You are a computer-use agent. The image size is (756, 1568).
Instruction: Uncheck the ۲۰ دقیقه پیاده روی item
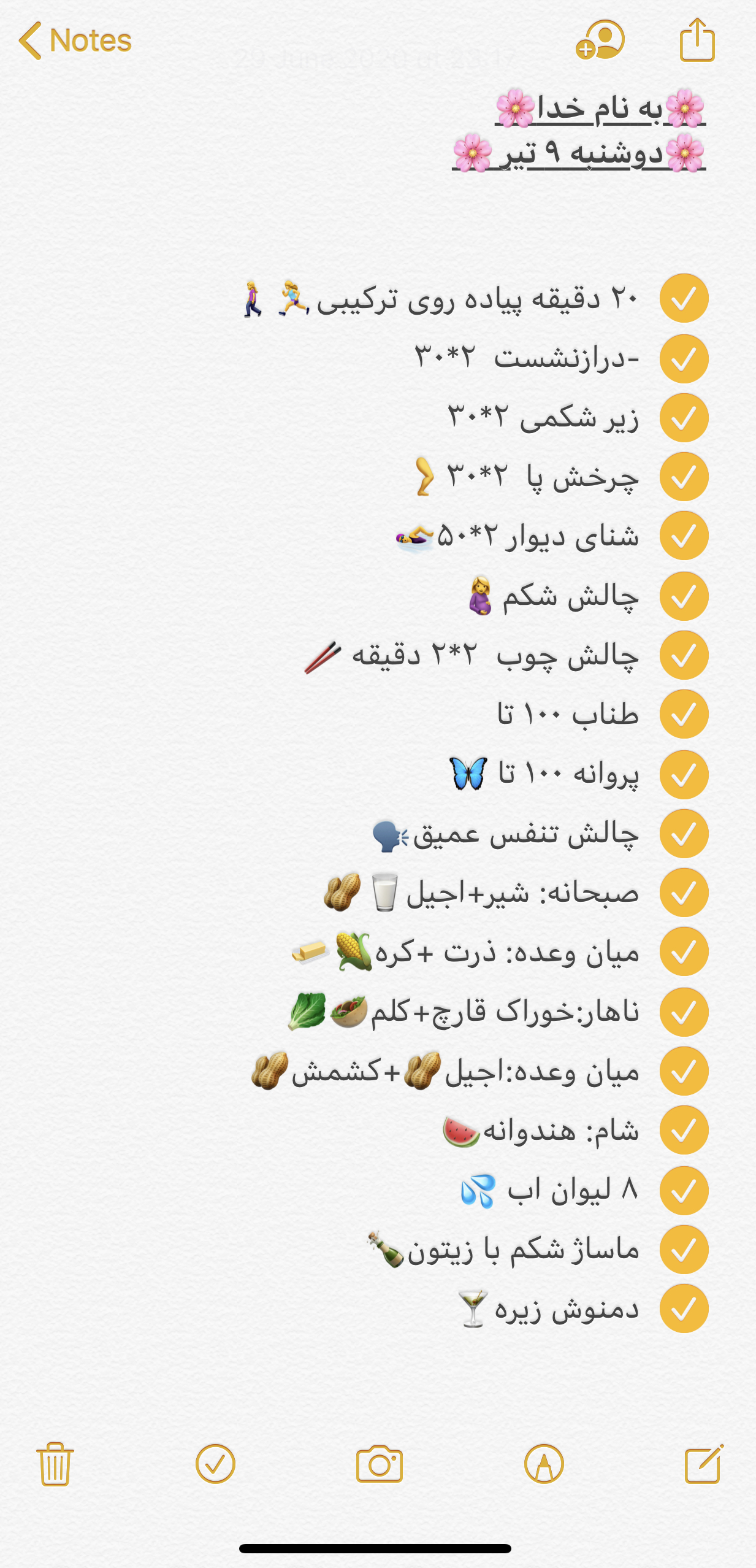pyautogui.click(x=684, y=299)
